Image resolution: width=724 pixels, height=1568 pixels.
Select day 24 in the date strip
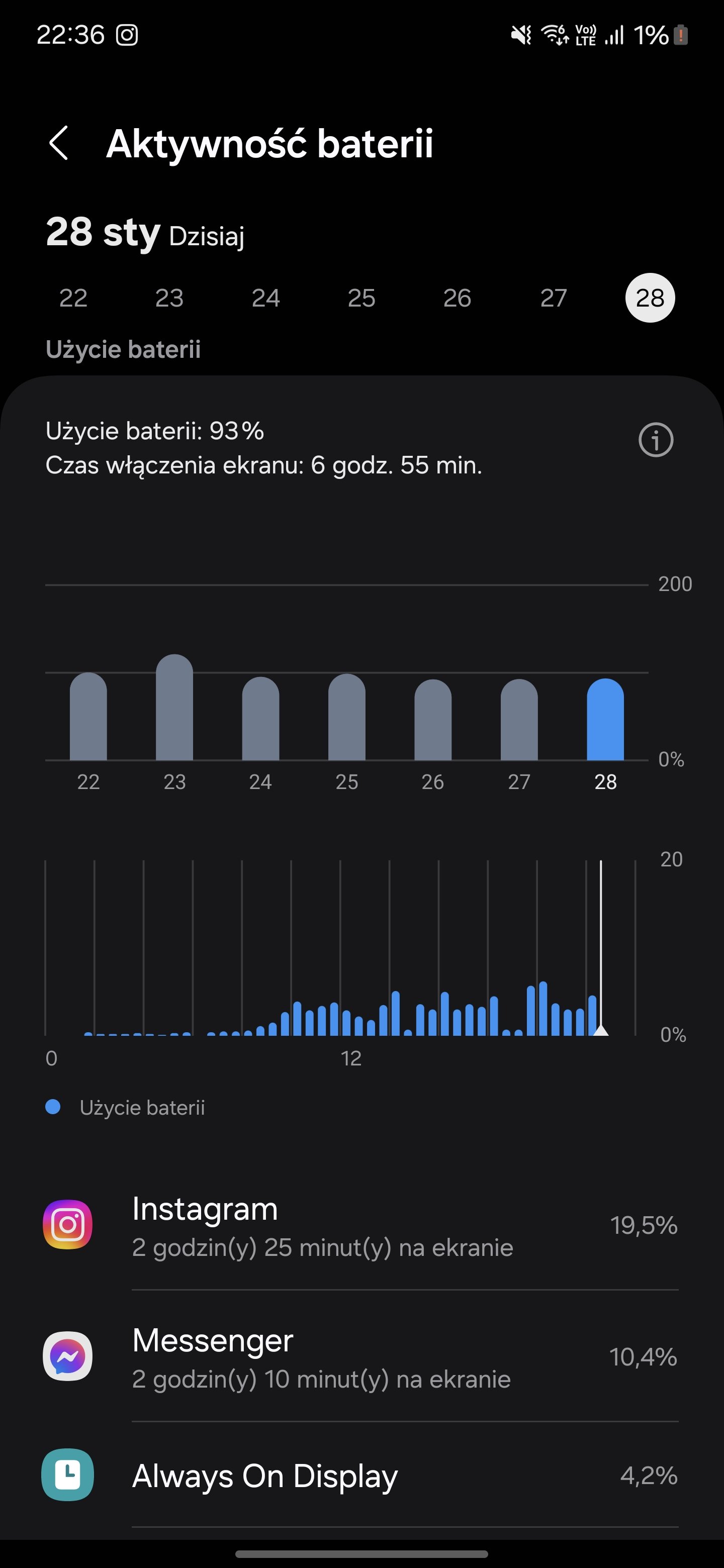[265, 298]
